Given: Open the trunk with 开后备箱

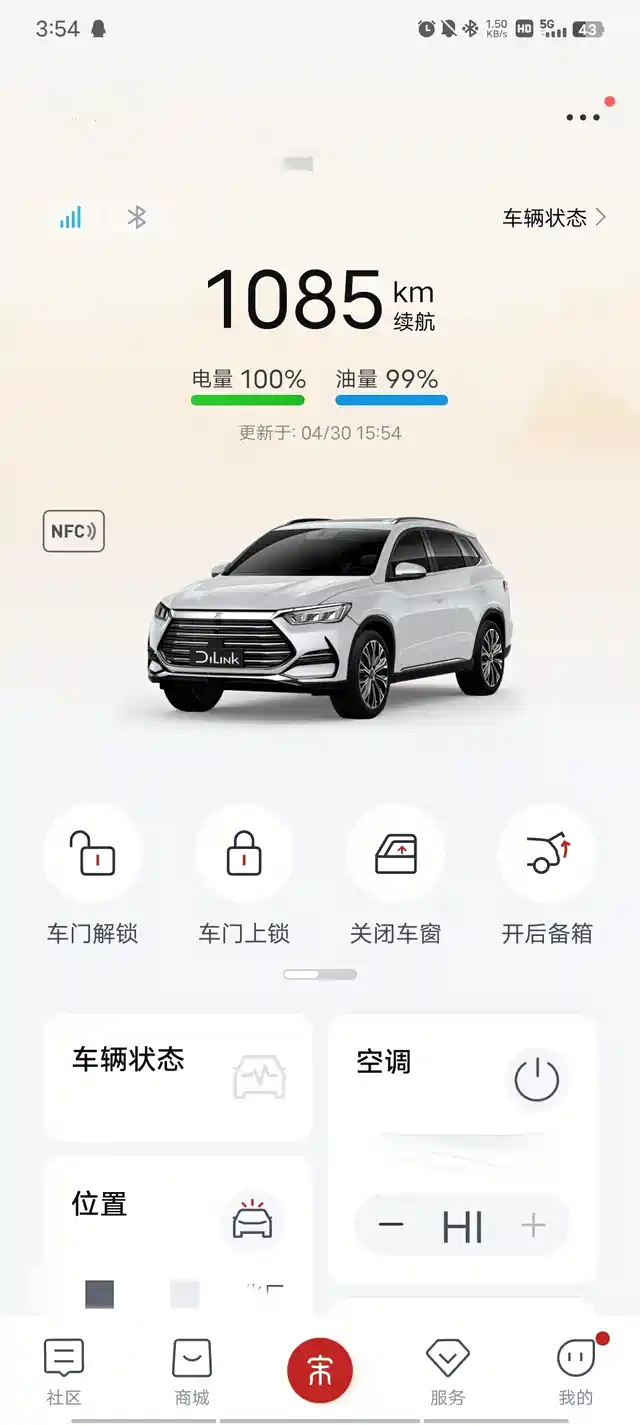Looking at the screenshot, I should (x=547, y=855).
